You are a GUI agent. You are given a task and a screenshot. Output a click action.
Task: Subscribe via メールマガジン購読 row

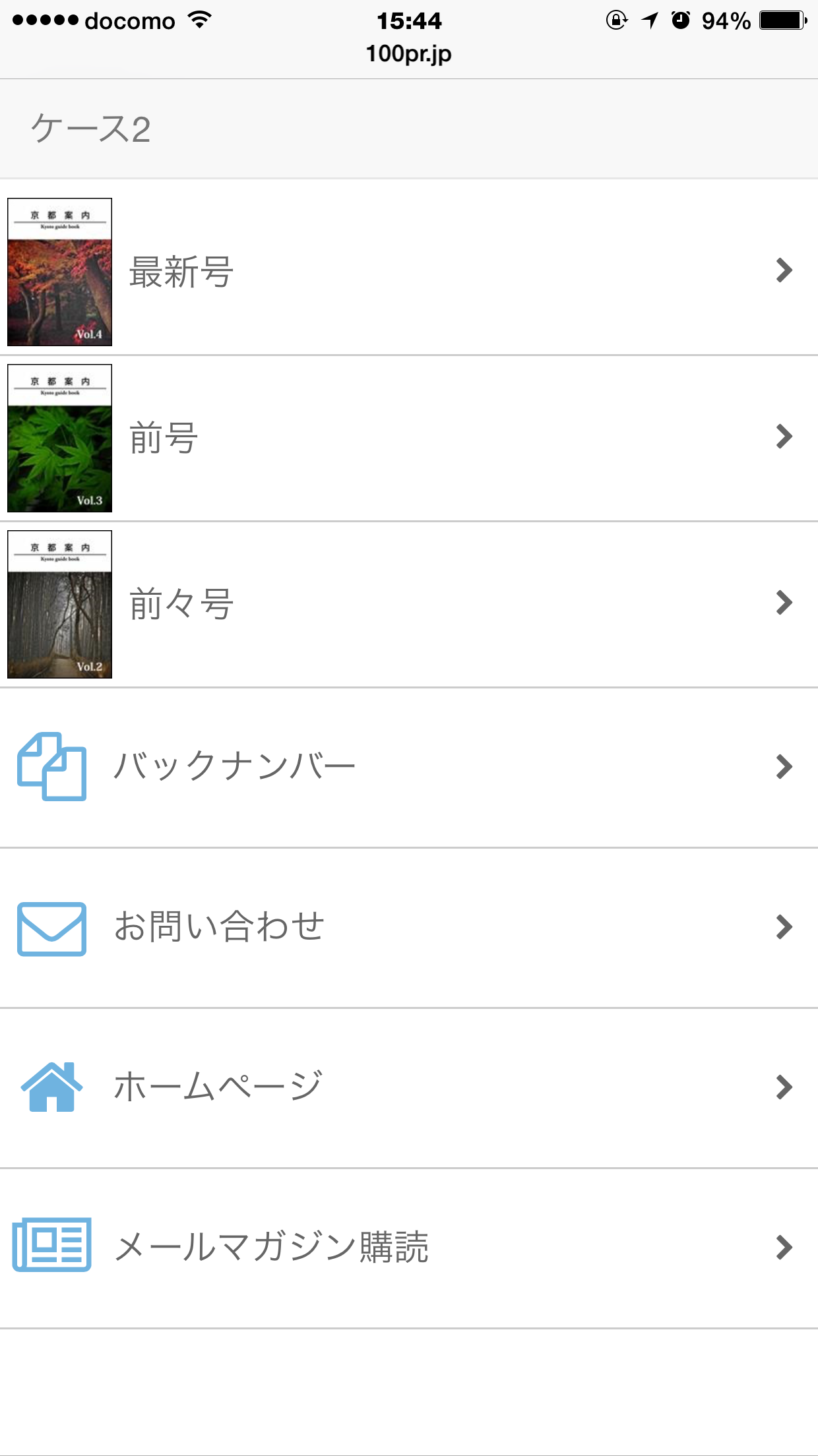click(x=409, y=1248)
